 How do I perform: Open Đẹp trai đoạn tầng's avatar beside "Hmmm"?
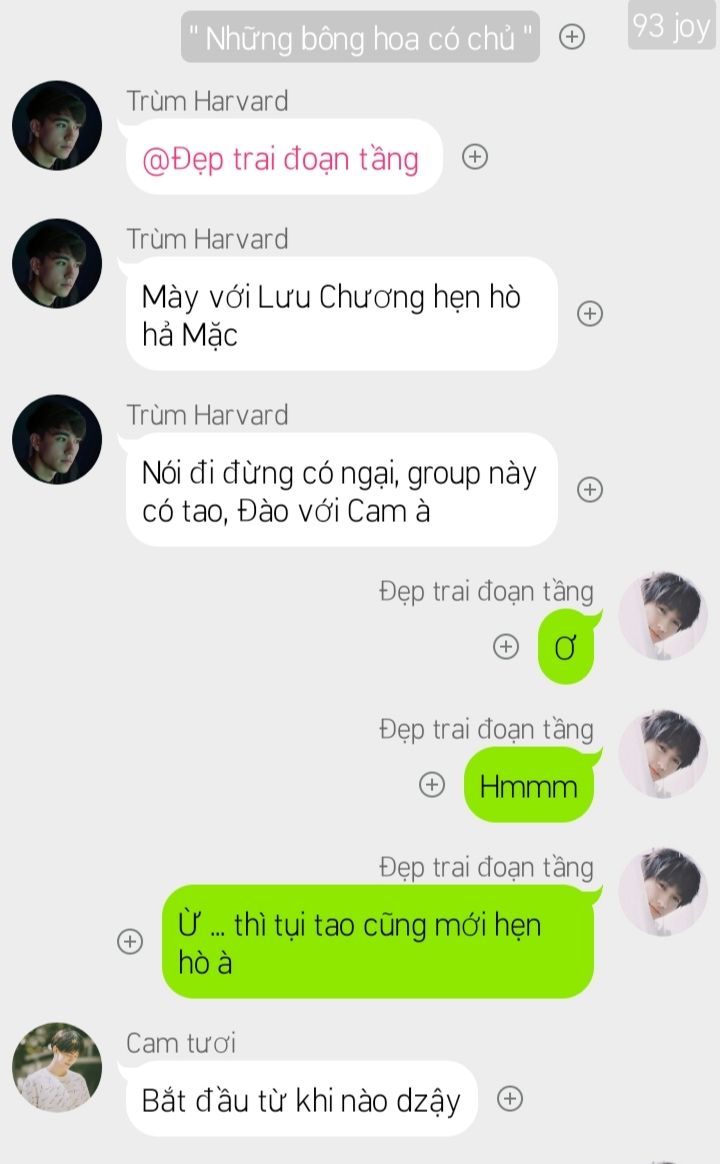click(x=662, y=754)
